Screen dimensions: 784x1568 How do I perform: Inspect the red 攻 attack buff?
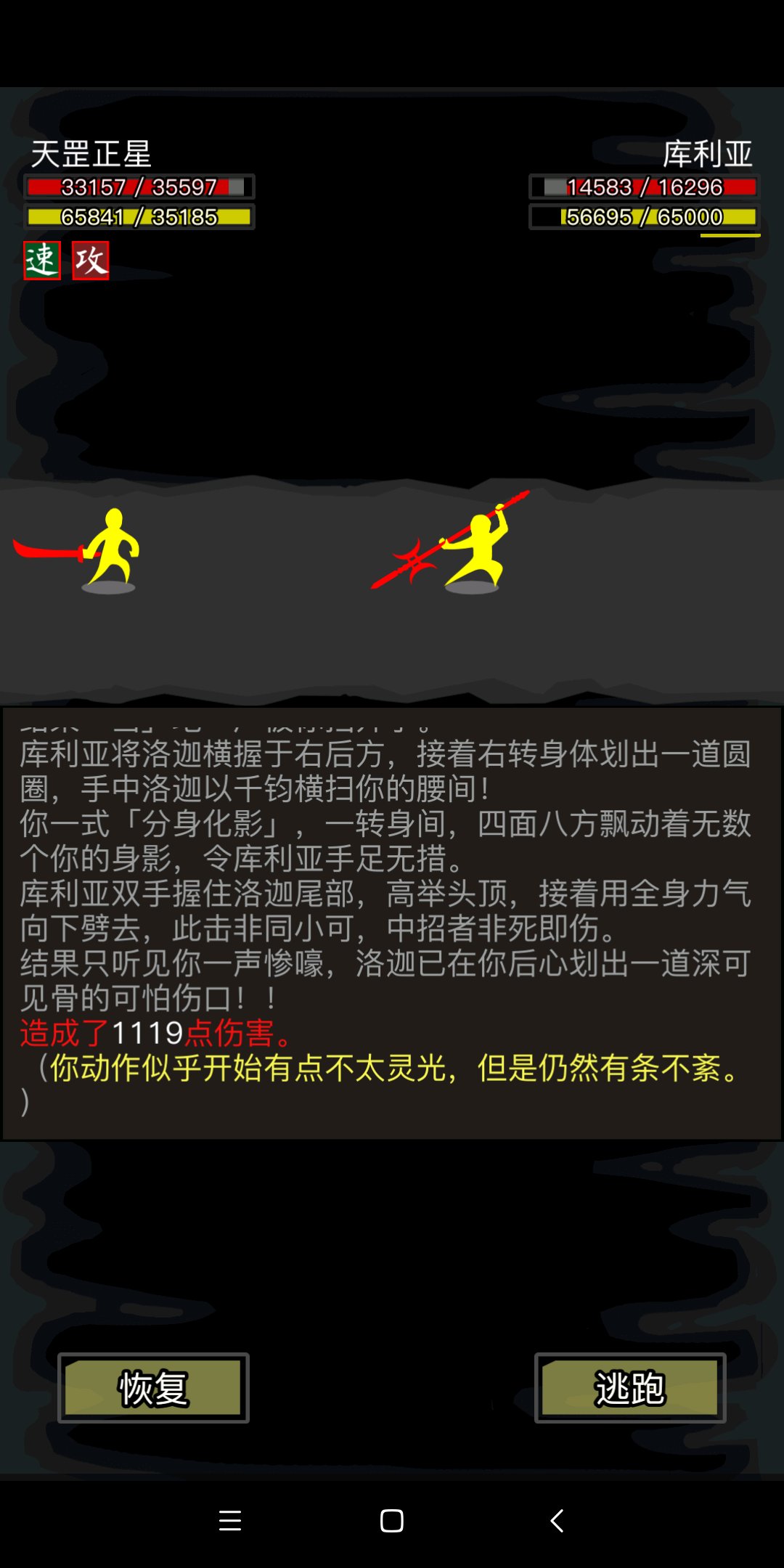(91, 261)
